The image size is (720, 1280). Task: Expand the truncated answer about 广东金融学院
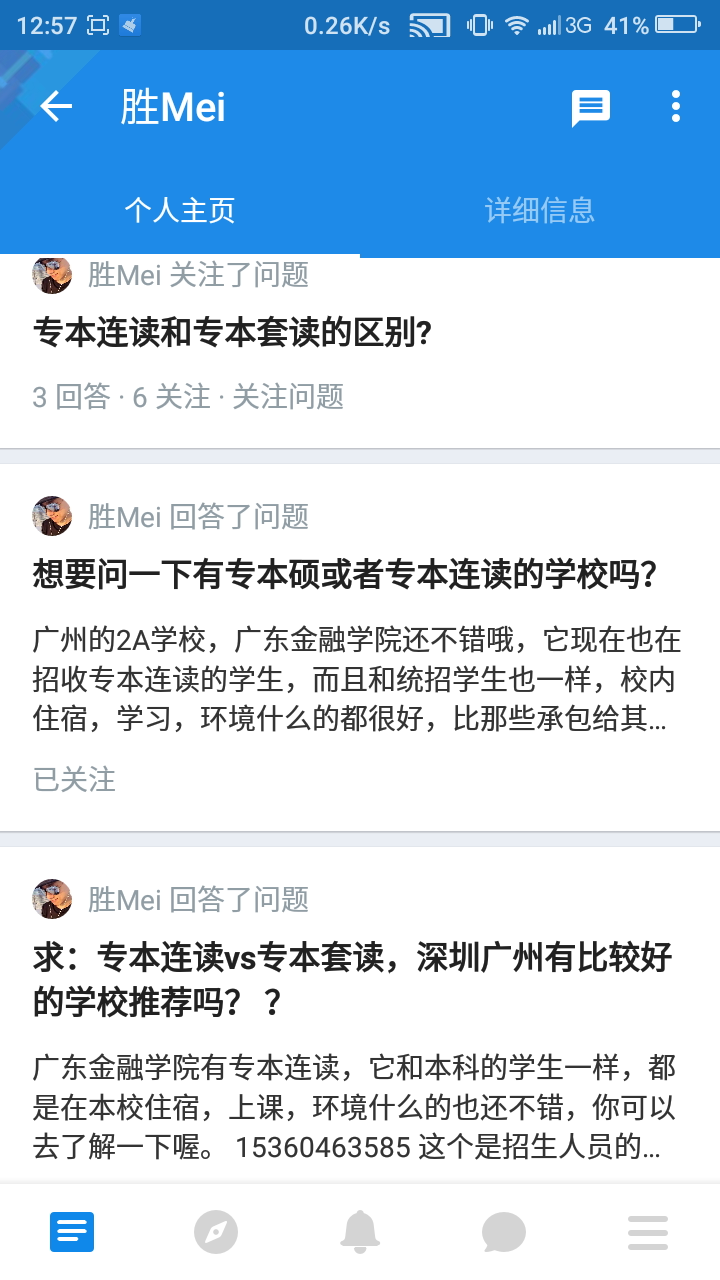click(350, 675)
